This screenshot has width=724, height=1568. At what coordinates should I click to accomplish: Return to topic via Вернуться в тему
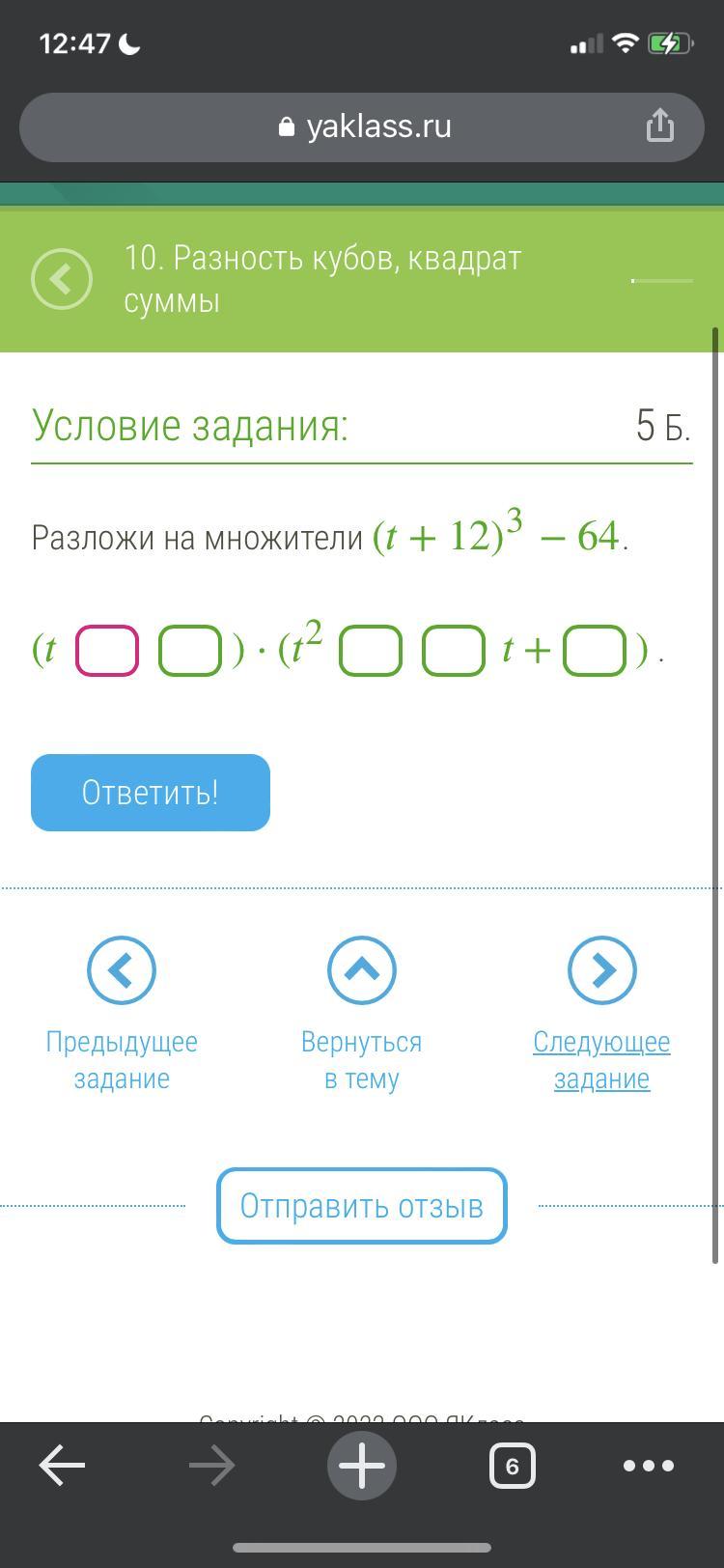(362, 1014)
